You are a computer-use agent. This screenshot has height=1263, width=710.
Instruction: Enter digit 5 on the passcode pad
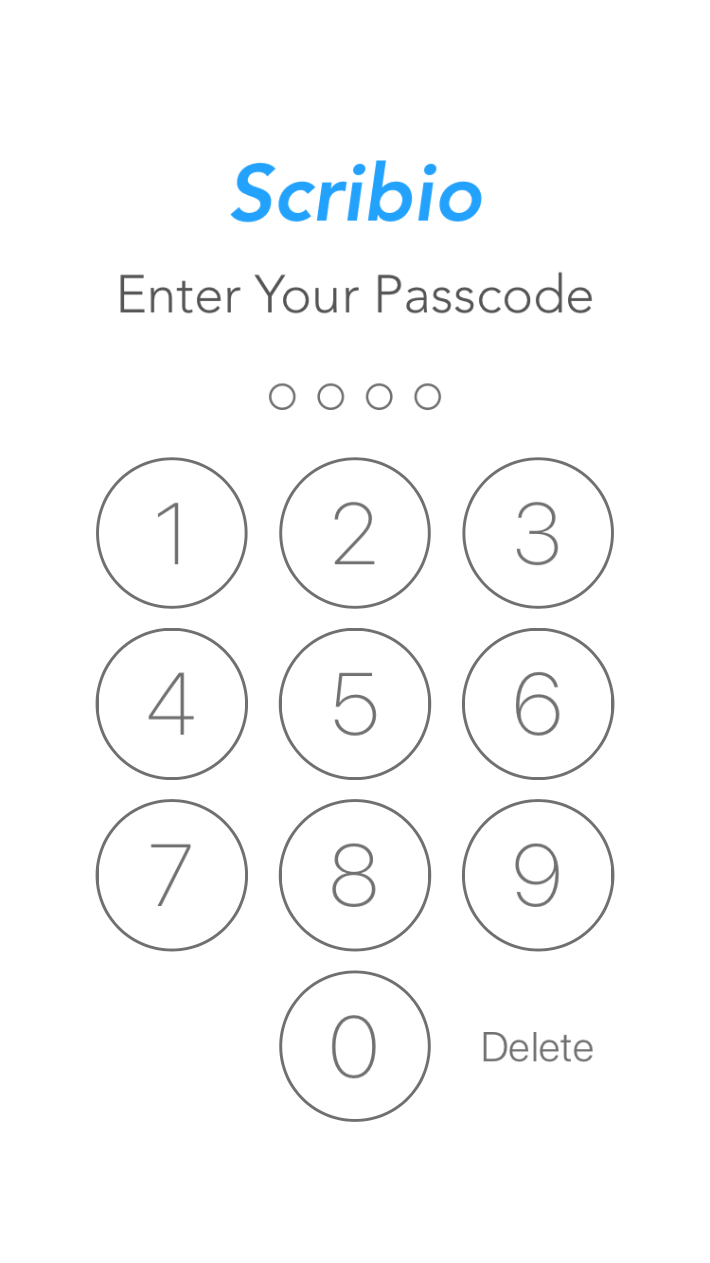tap(355, 704)
